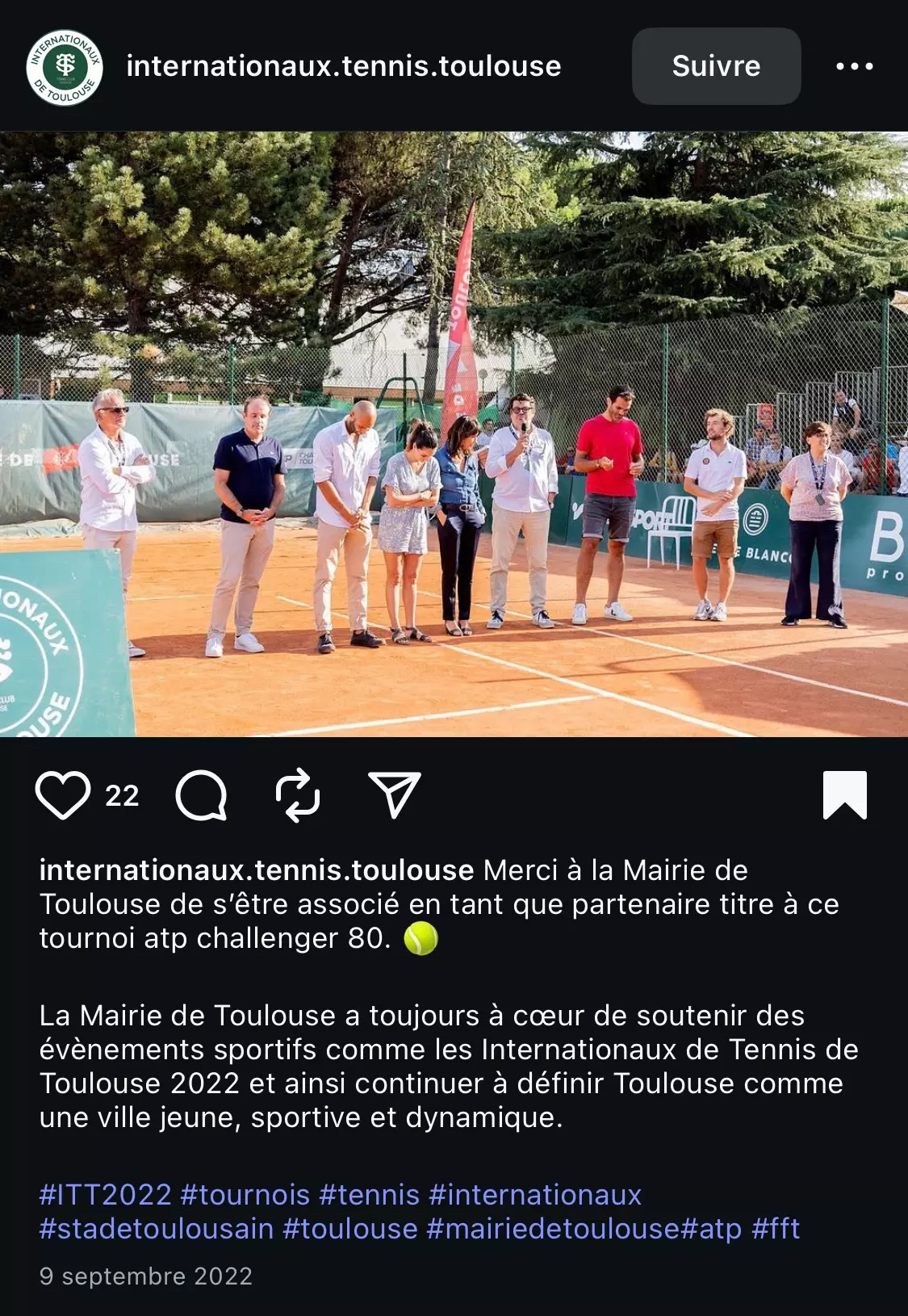Open the tennis ceremony post photo
The width and height of the screenshot is (908, 1316).
[454, 434]
